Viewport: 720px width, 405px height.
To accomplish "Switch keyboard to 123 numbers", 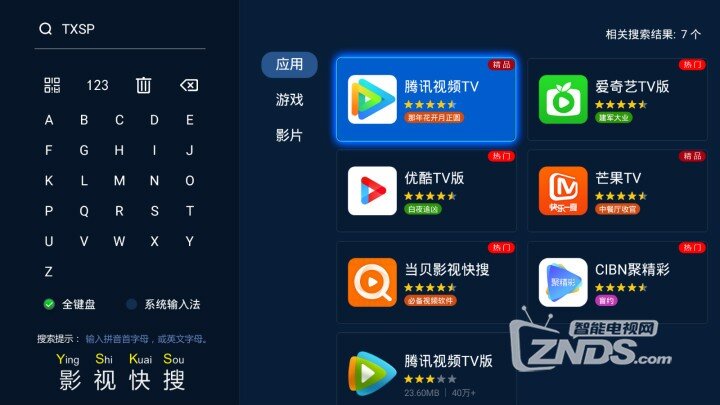I will coord(97,85).
